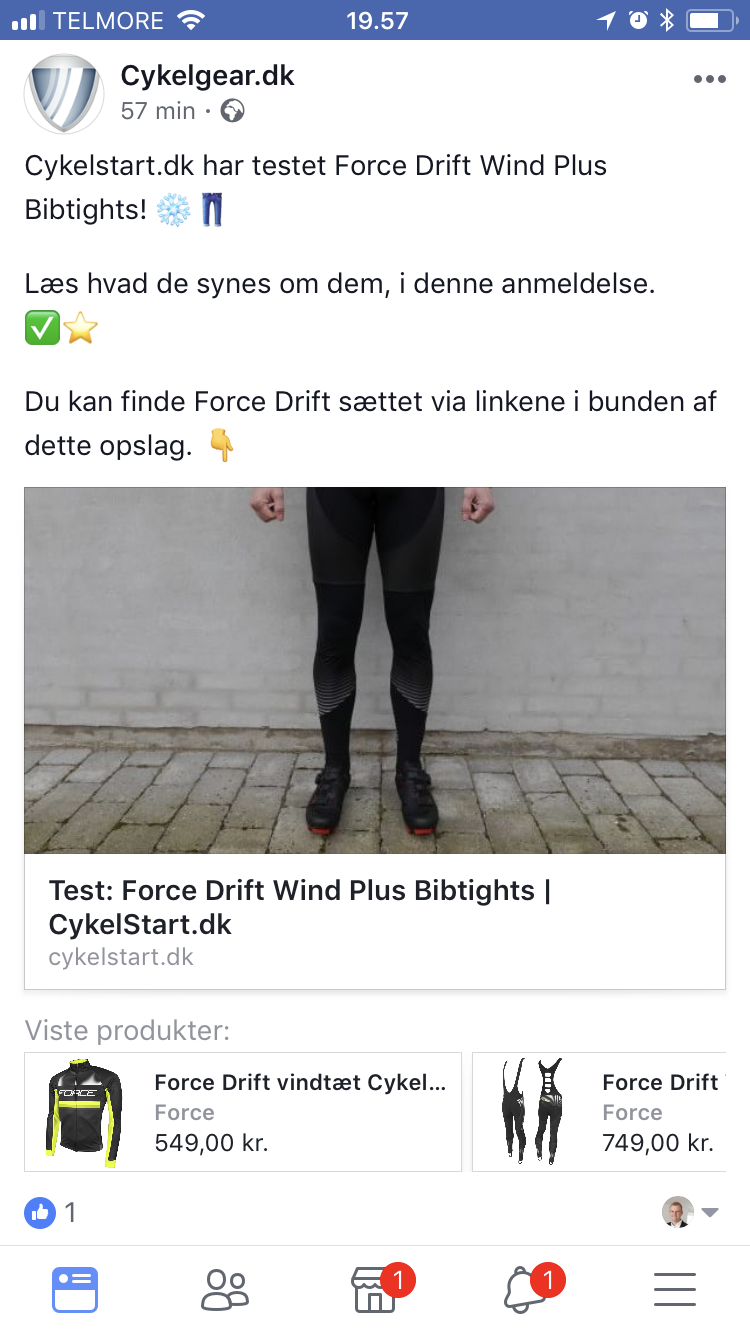
Task: View the 749,00 kr. Force Drift bibtights product
Action: [599, 1111]
